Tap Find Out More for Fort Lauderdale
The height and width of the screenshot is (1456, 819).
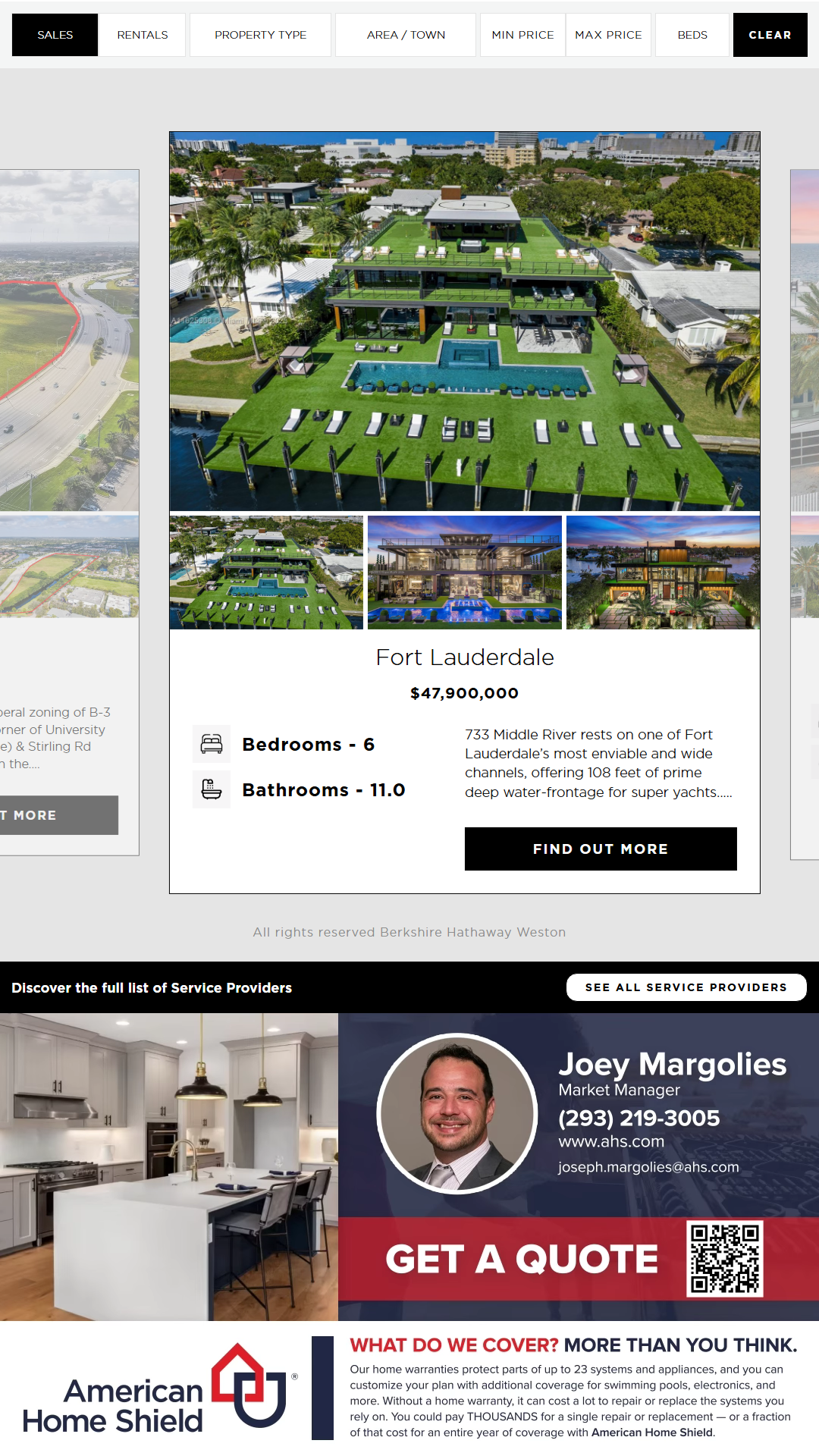(601, 849)
